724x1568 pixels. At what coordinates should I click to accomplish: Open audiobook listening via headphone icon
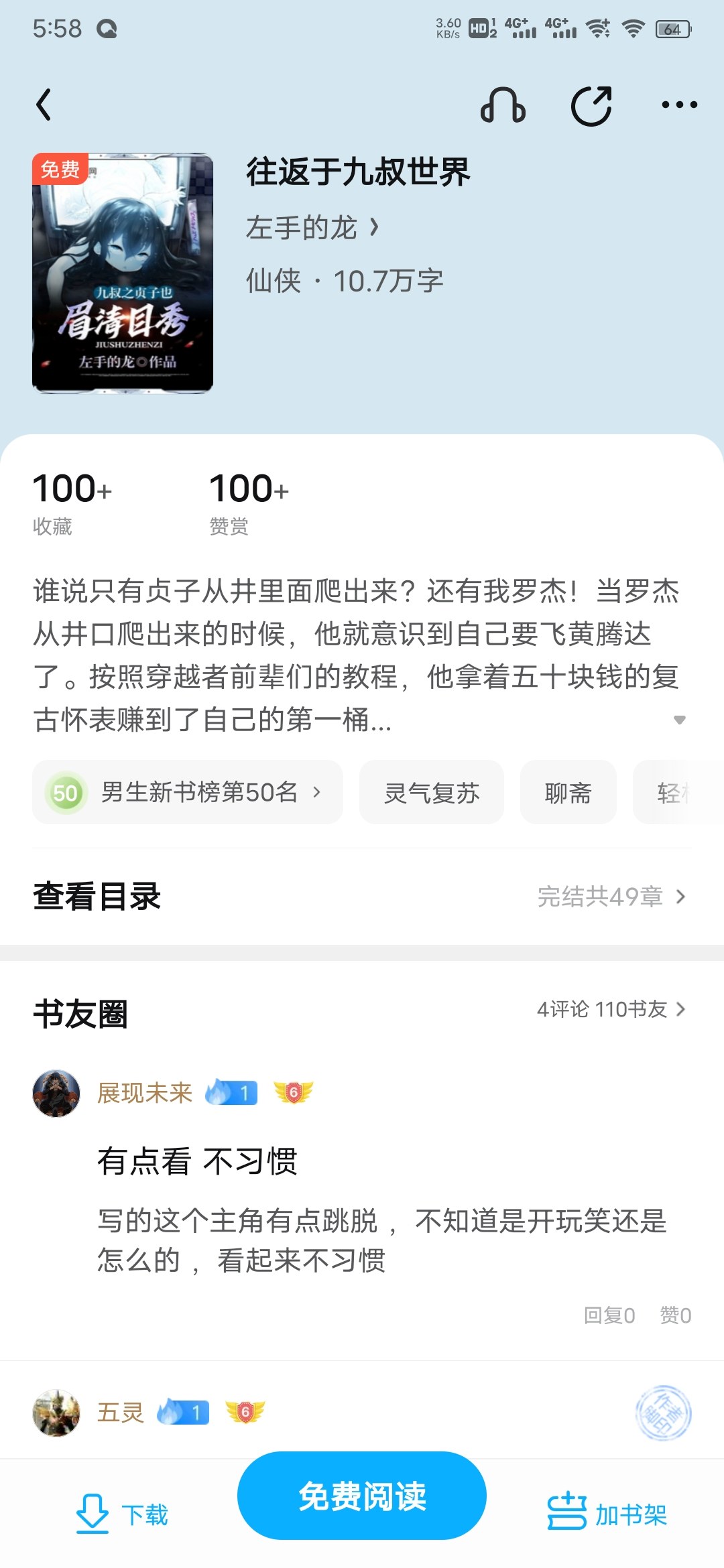(503, 105)
